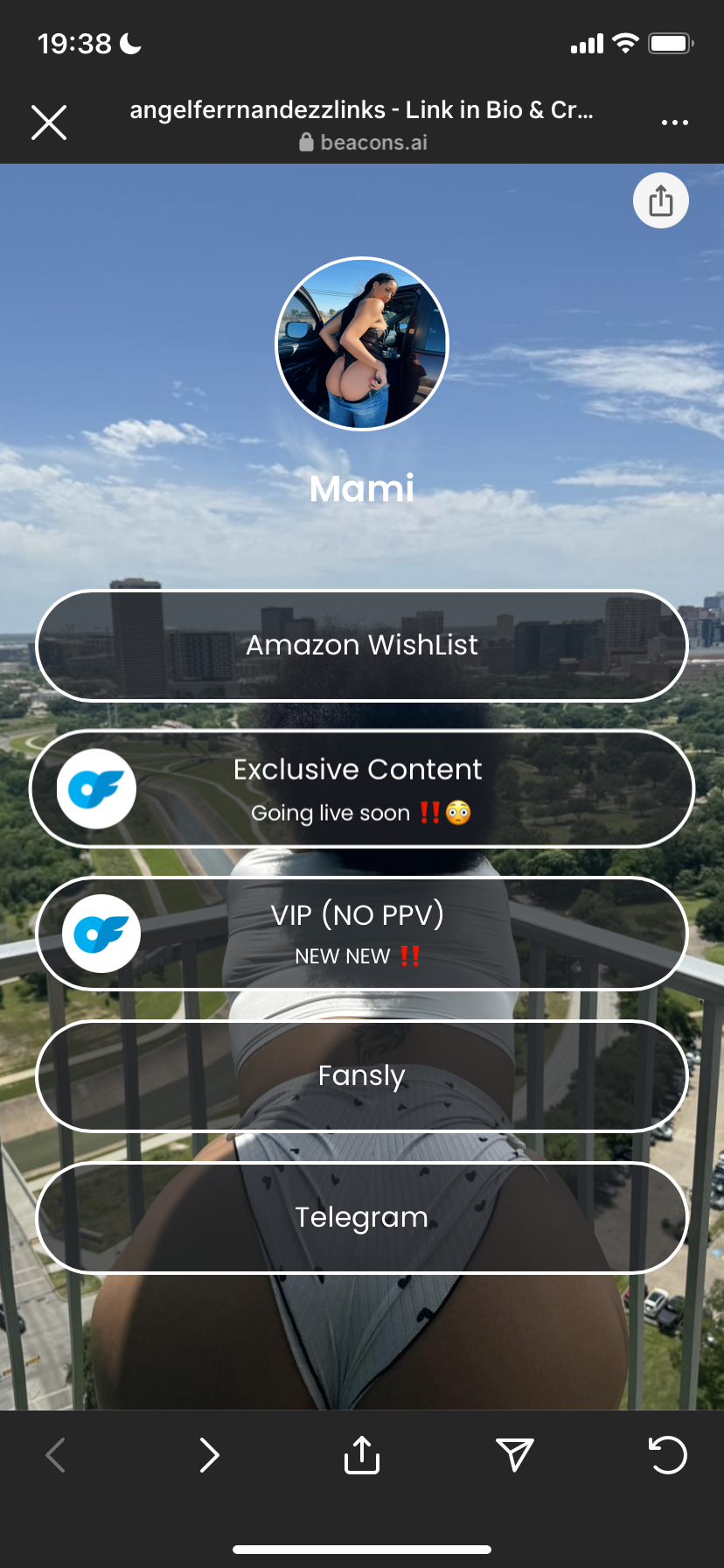The image size is (724, 1568).
Task: Share this page from the bottom toolbar
Action: pos(362,1455)
